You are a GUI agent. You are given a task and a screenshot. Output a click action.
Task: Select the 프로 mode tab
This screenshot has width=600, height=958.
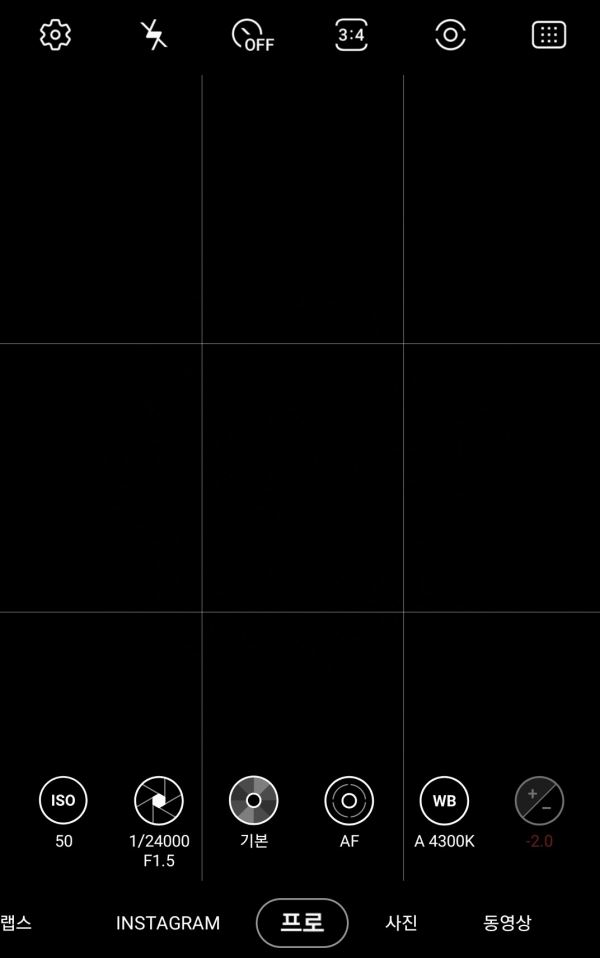pos(302,923)
